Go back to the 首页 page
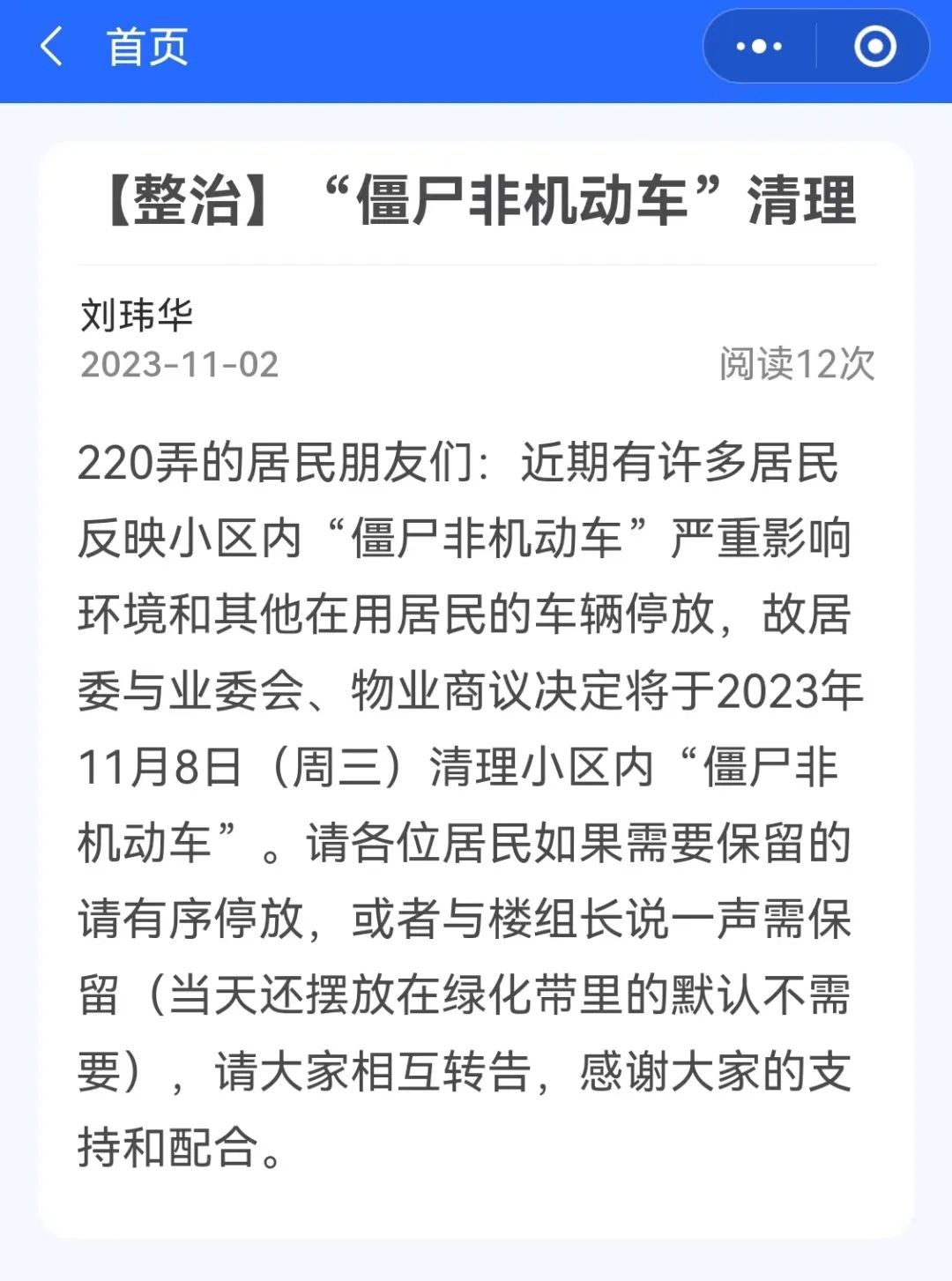952x1281 pixels. coord(53,47)
